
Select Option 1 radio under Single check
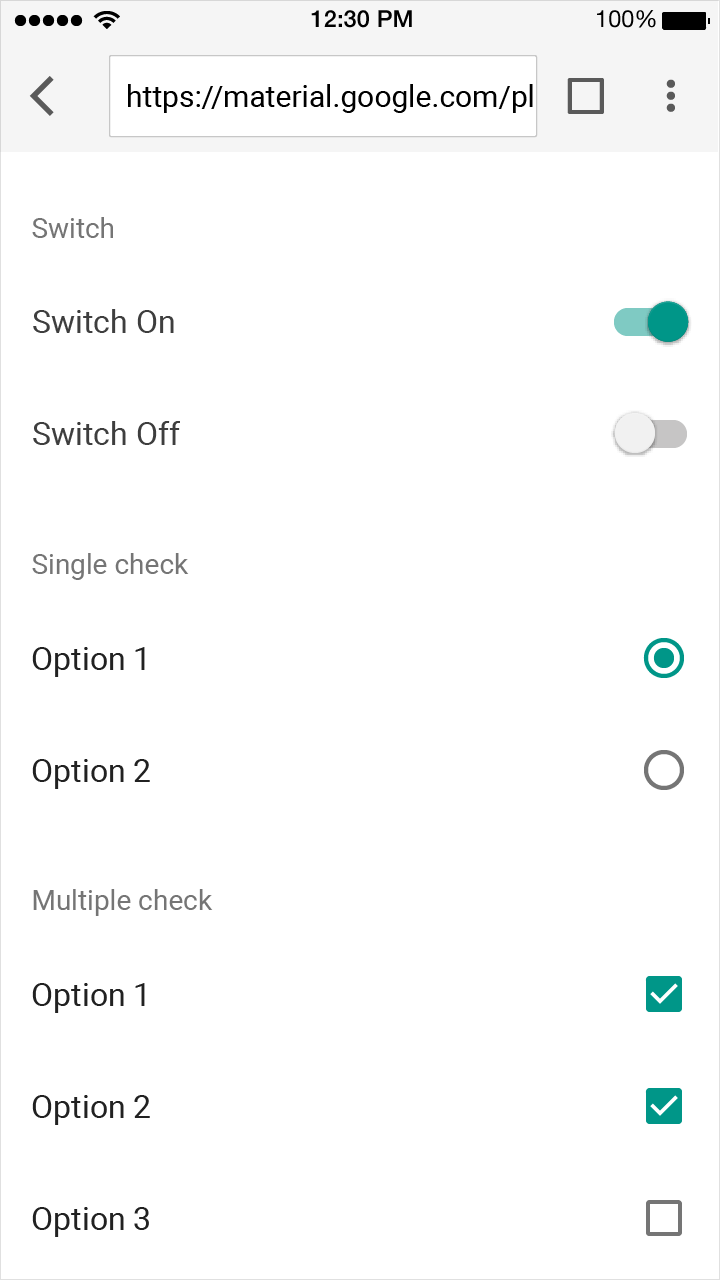click(x=664, y=658)
